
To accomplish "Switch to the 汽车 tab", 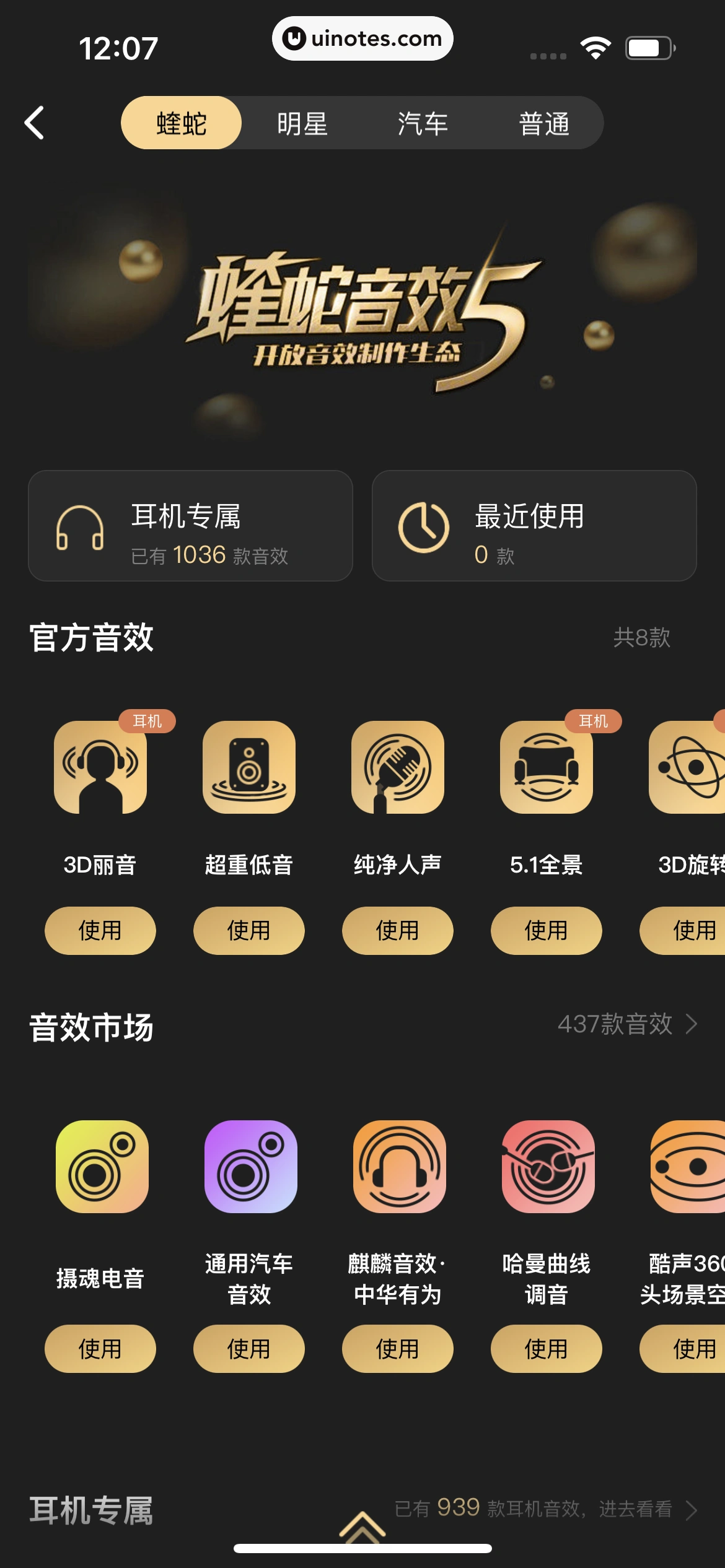I will click(x=424, y=122).
